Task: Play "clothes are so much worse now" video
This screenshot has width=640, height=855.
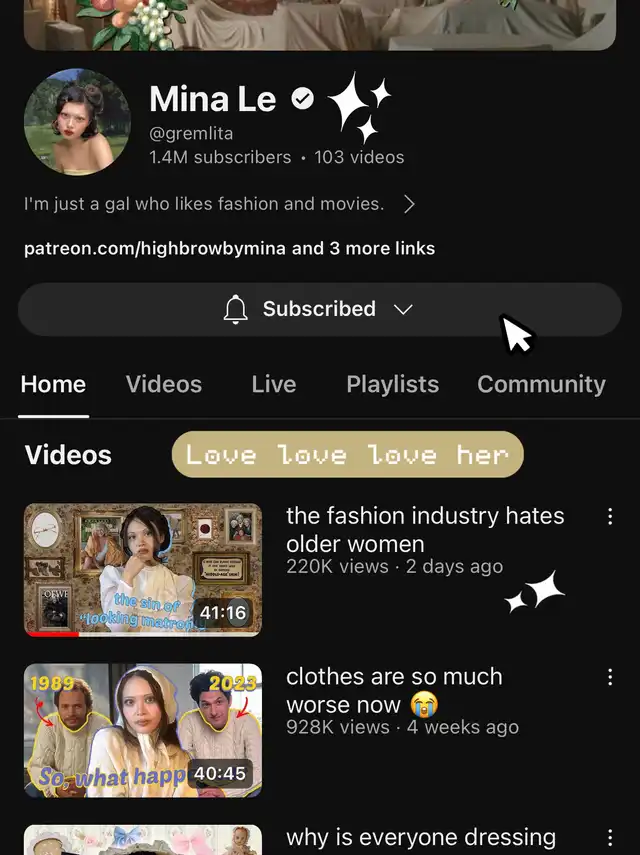Action: tap(143, 730)
